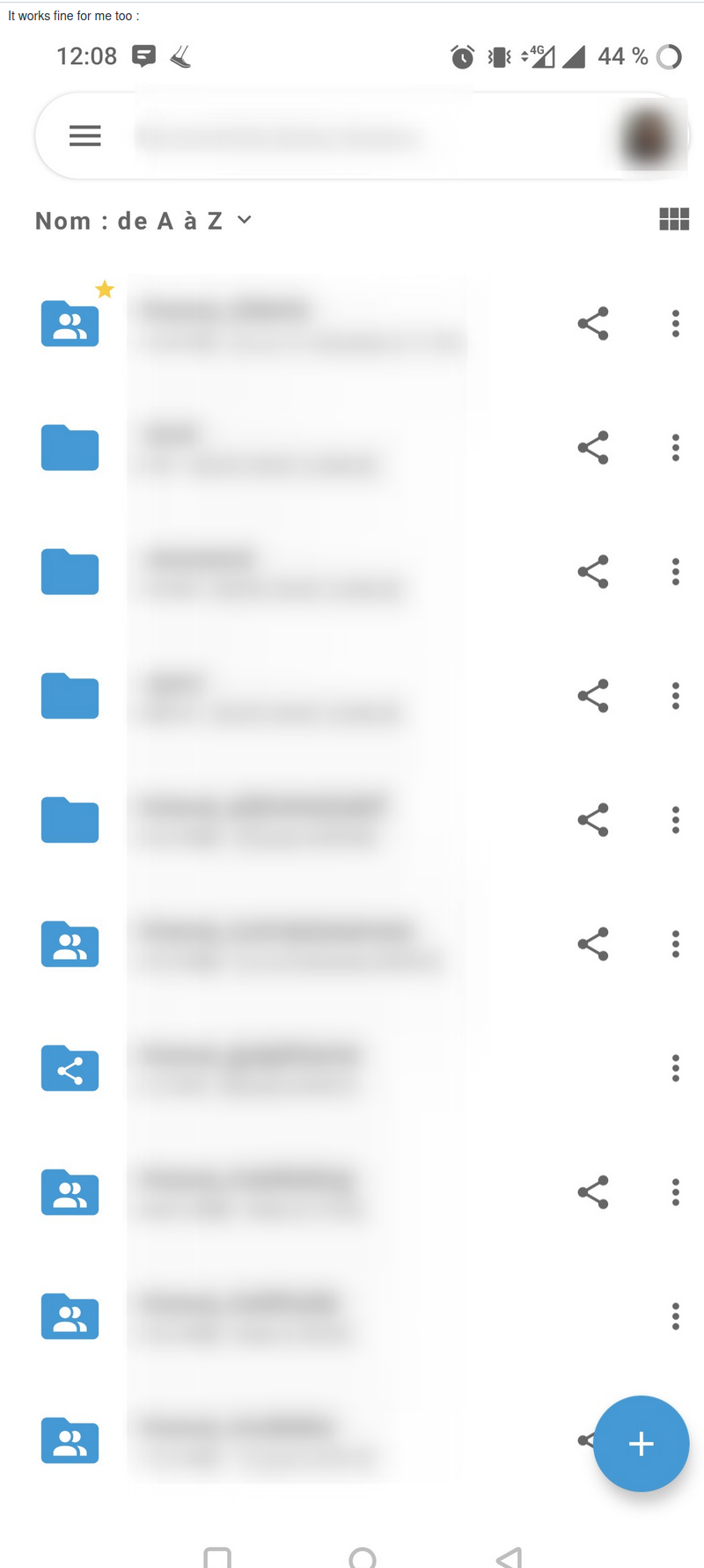Image resolution: width=704 pixels, height=1568 pixels.
Task: Change the sort order Nom : de A à Z
Action: (x=143, y=221)
